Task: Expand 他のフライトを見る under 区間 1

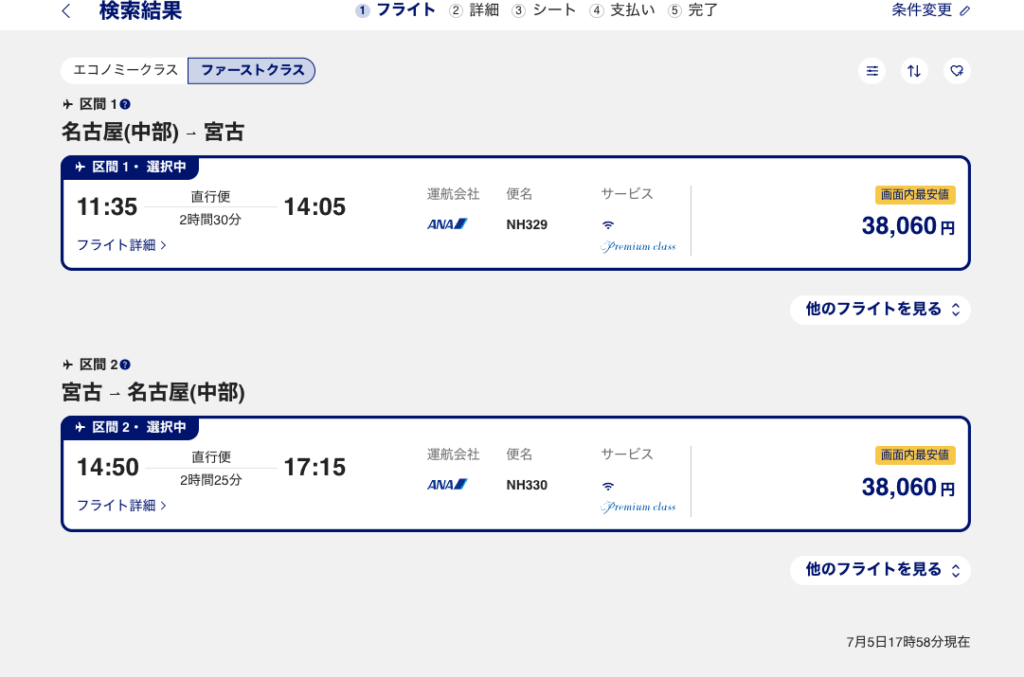Action: click(880, 309)
